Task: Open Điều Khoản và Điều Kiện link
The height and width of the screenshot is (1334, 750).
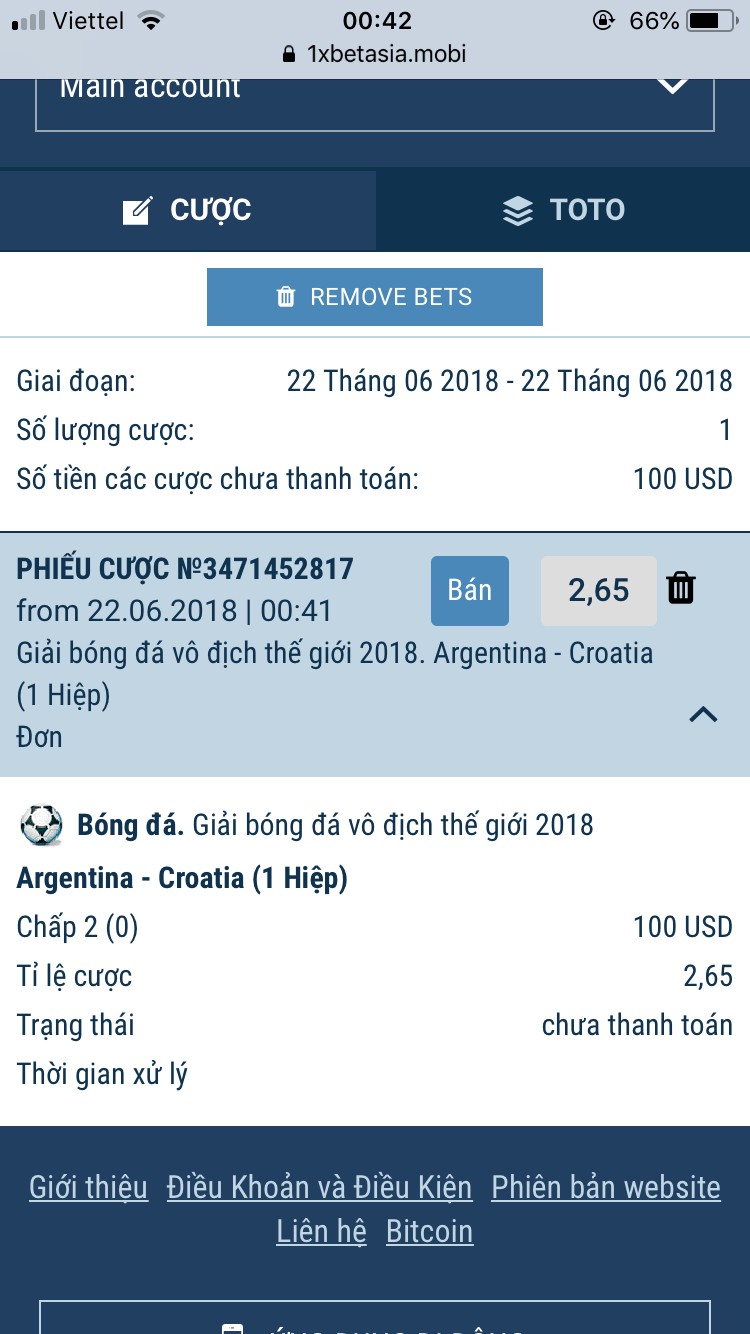Action: point(319,1187)
